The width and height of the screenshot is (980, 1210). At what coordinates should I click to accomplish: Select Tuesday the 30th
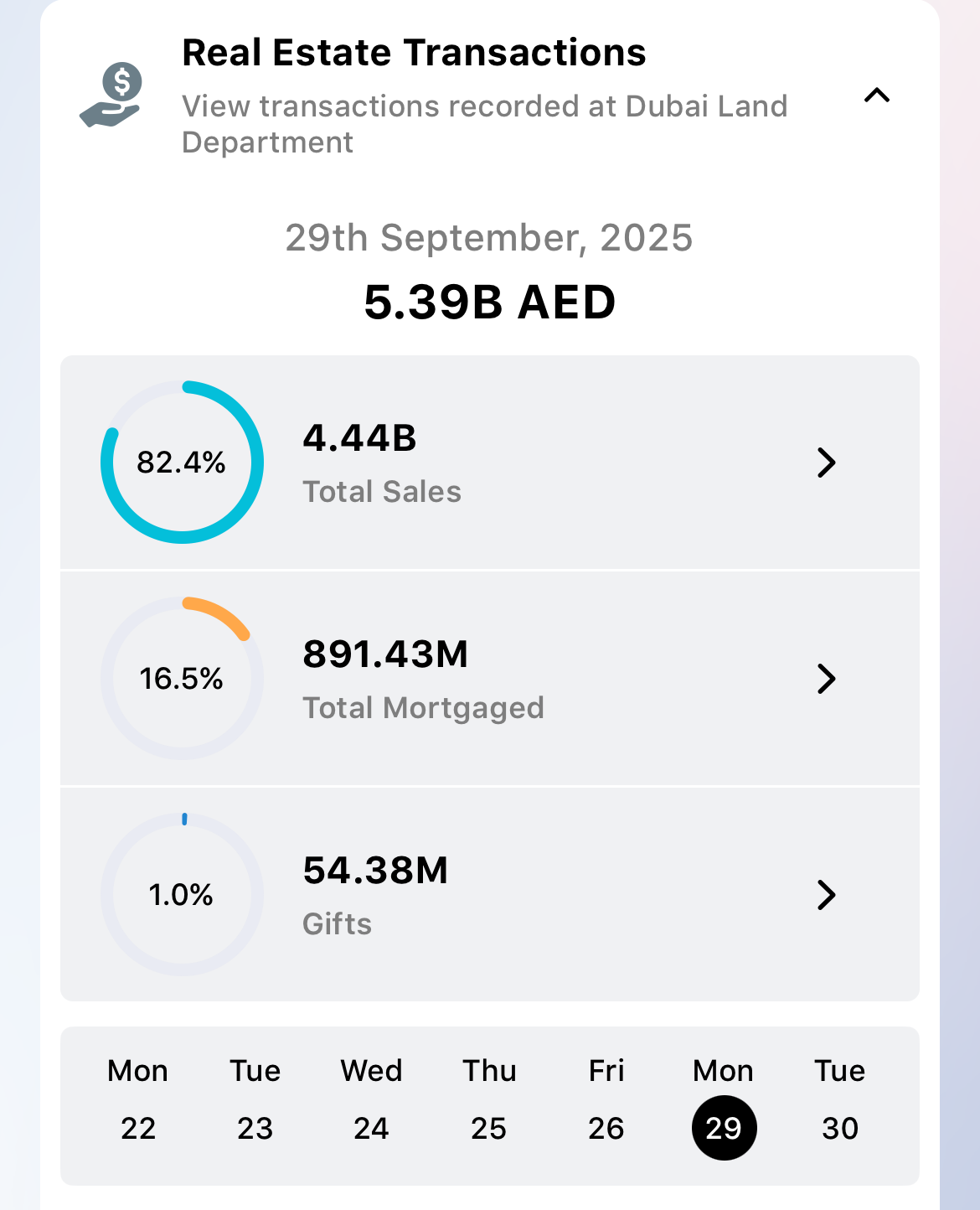pos(840,1127)
